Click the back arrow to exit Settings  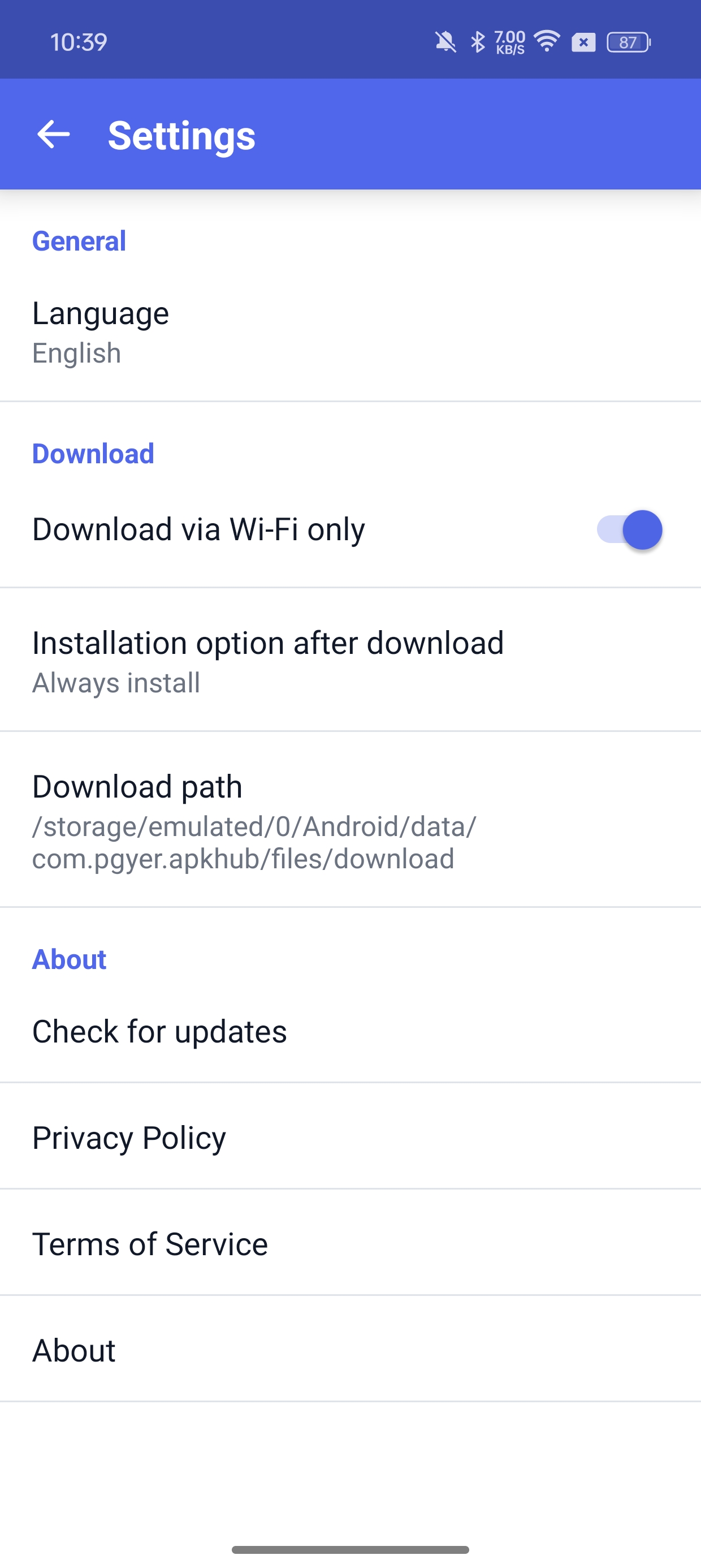[54, 135]
